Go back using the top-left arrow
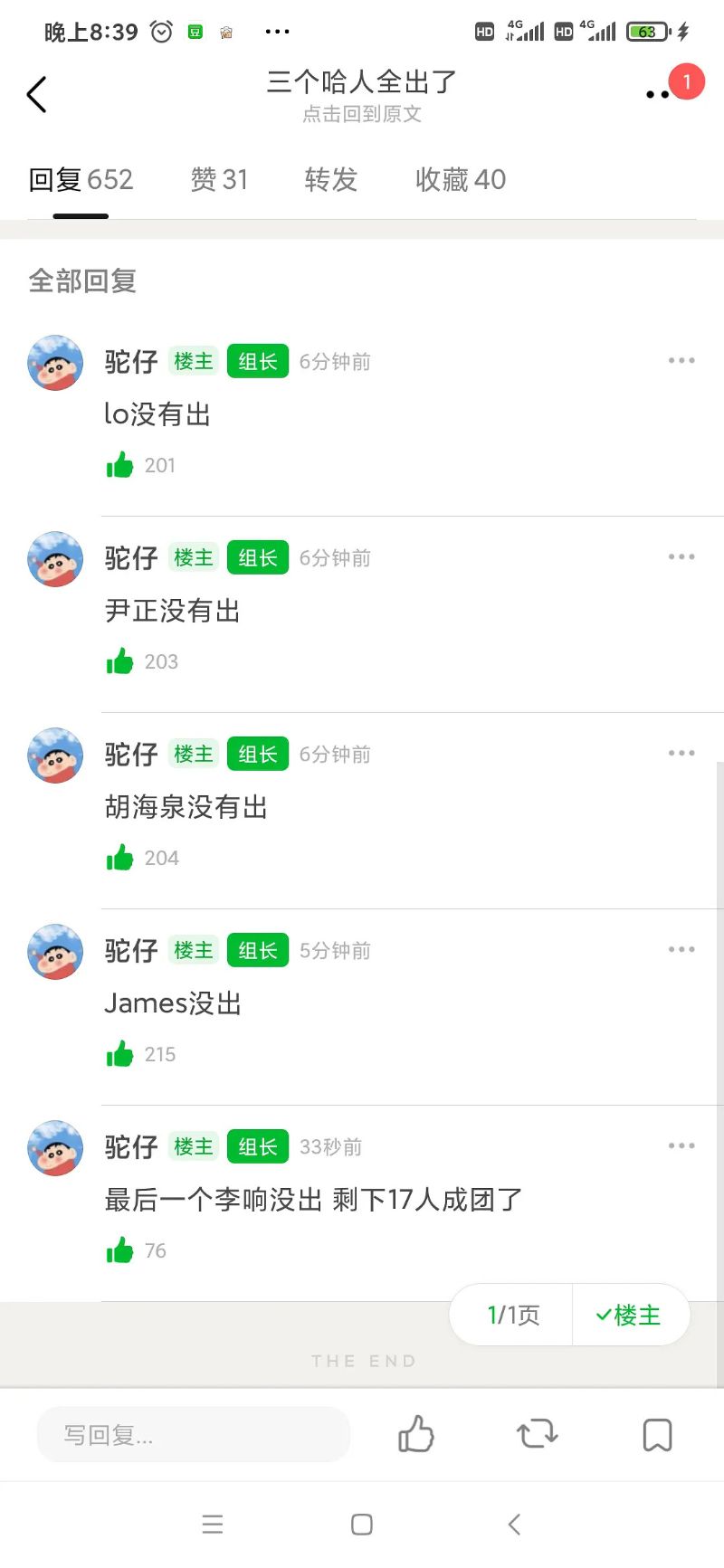 37,94
